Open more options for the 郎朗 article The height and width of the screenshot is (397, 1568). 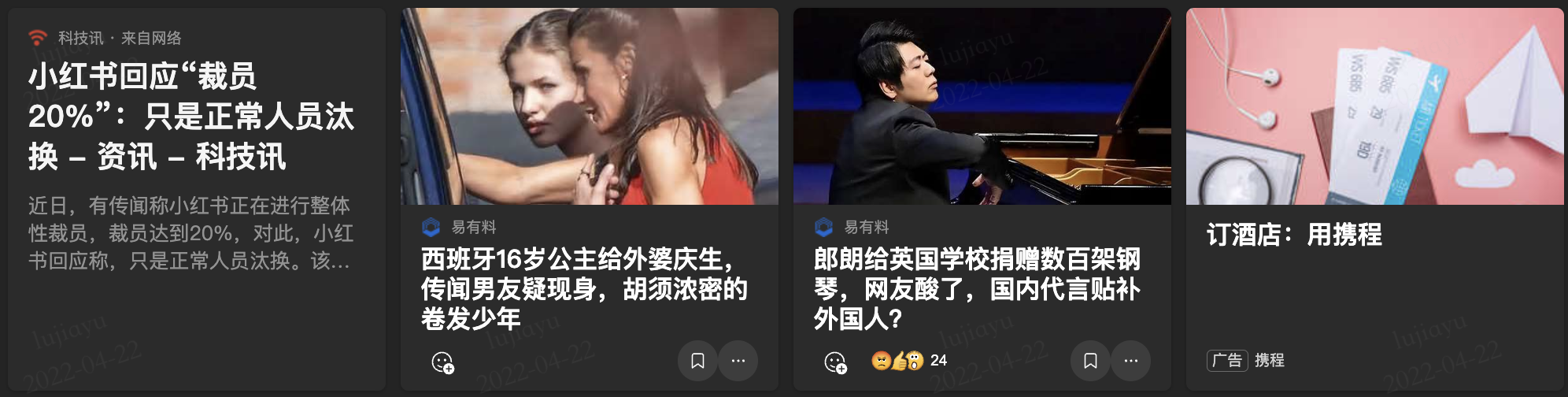pos(1130,361)
